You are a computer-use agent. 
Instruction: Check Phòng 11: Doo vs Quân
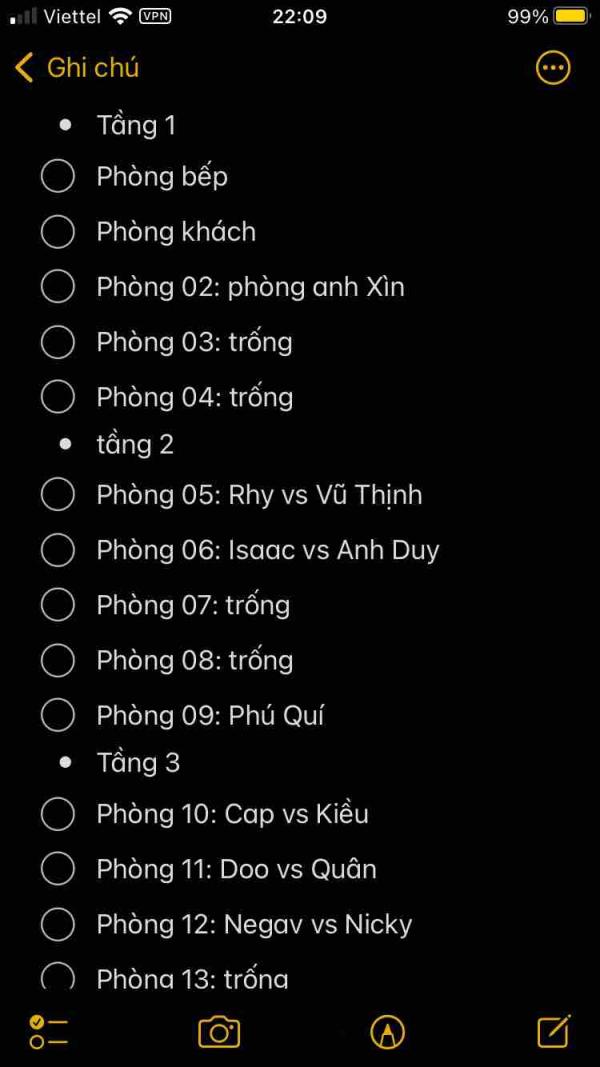(58, 869)
